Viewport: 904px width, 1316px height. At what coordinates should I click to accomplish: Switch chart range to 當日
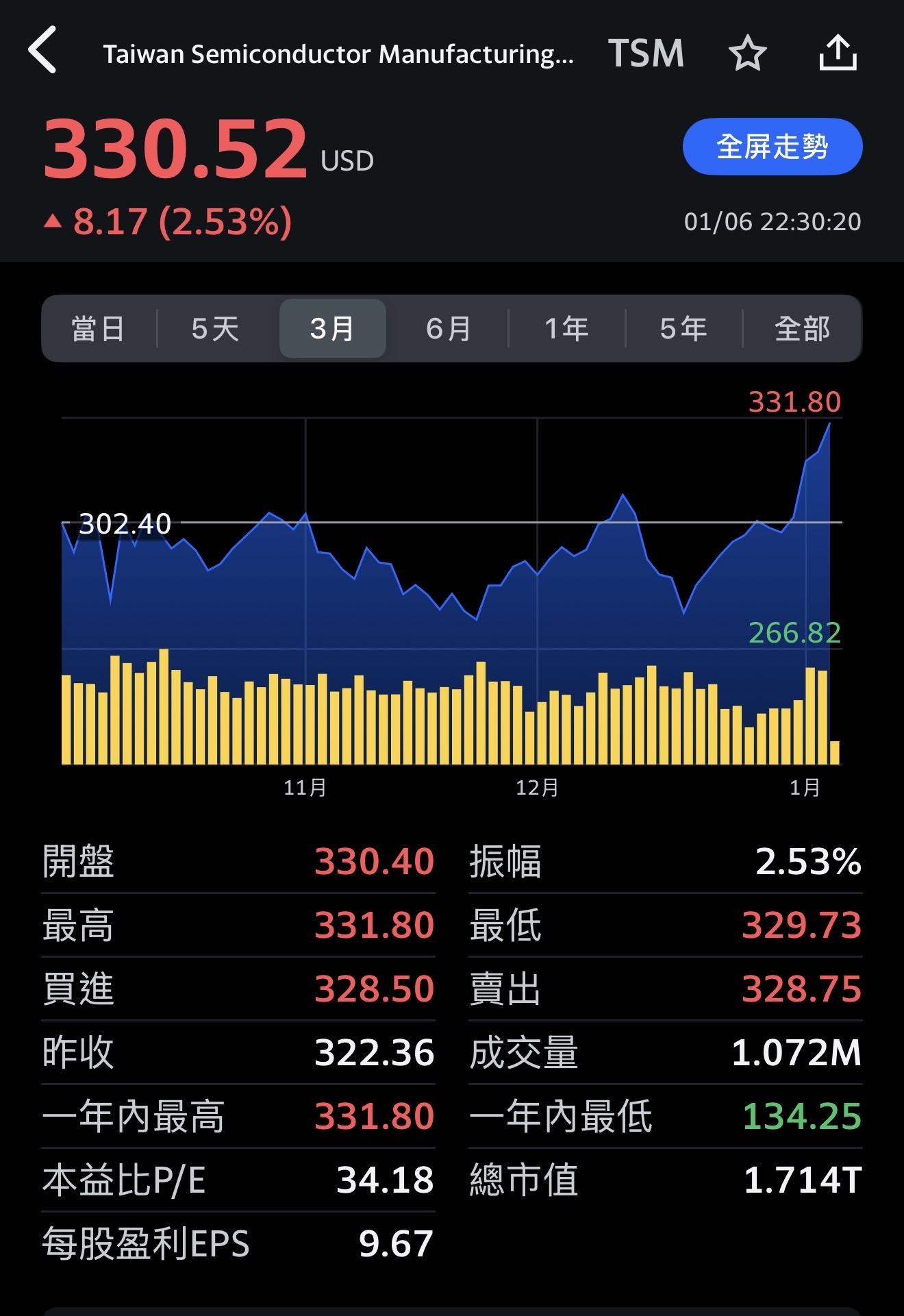[99, 329]
